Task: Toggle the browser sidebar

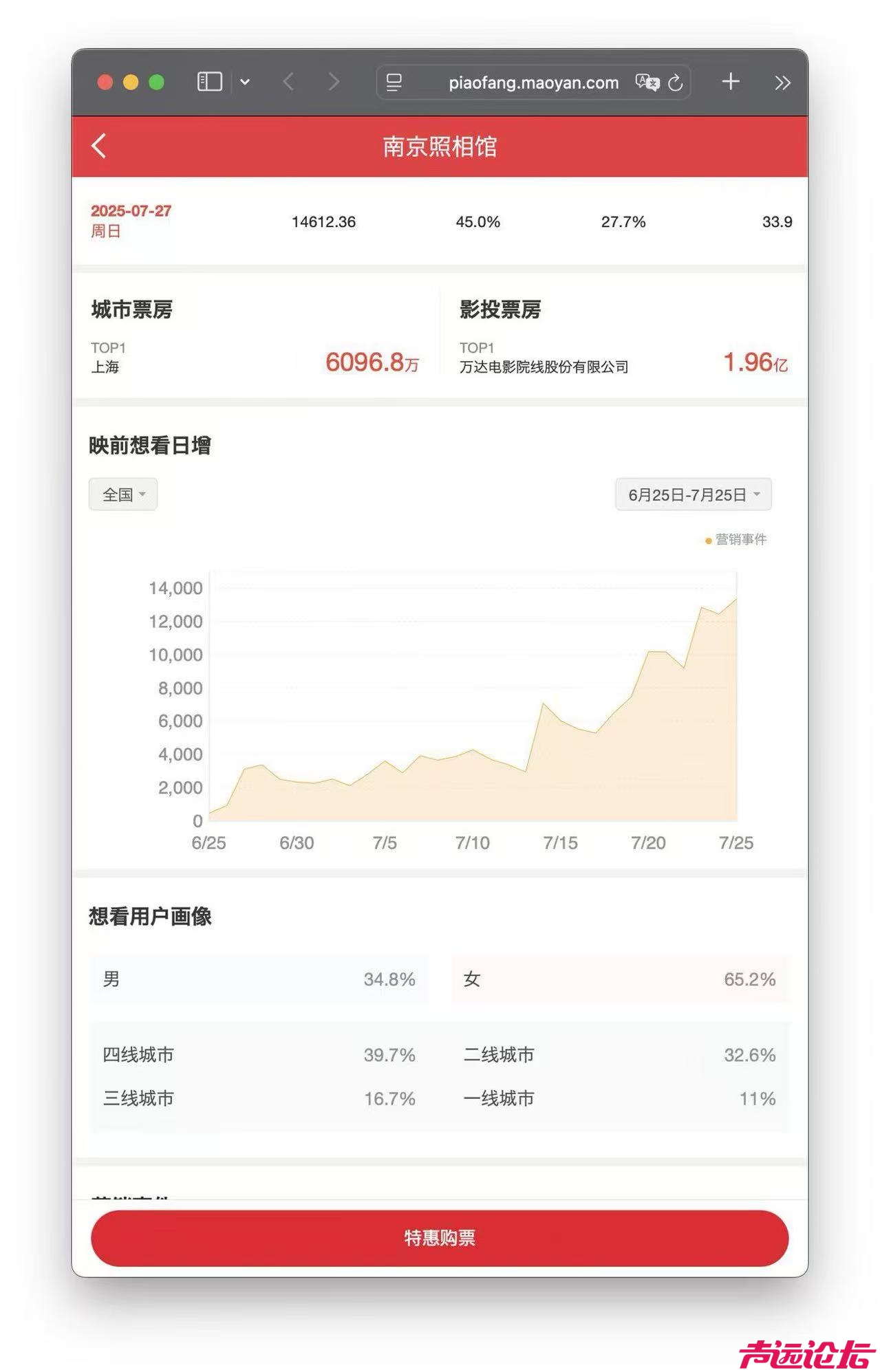Action: point(210,82)
